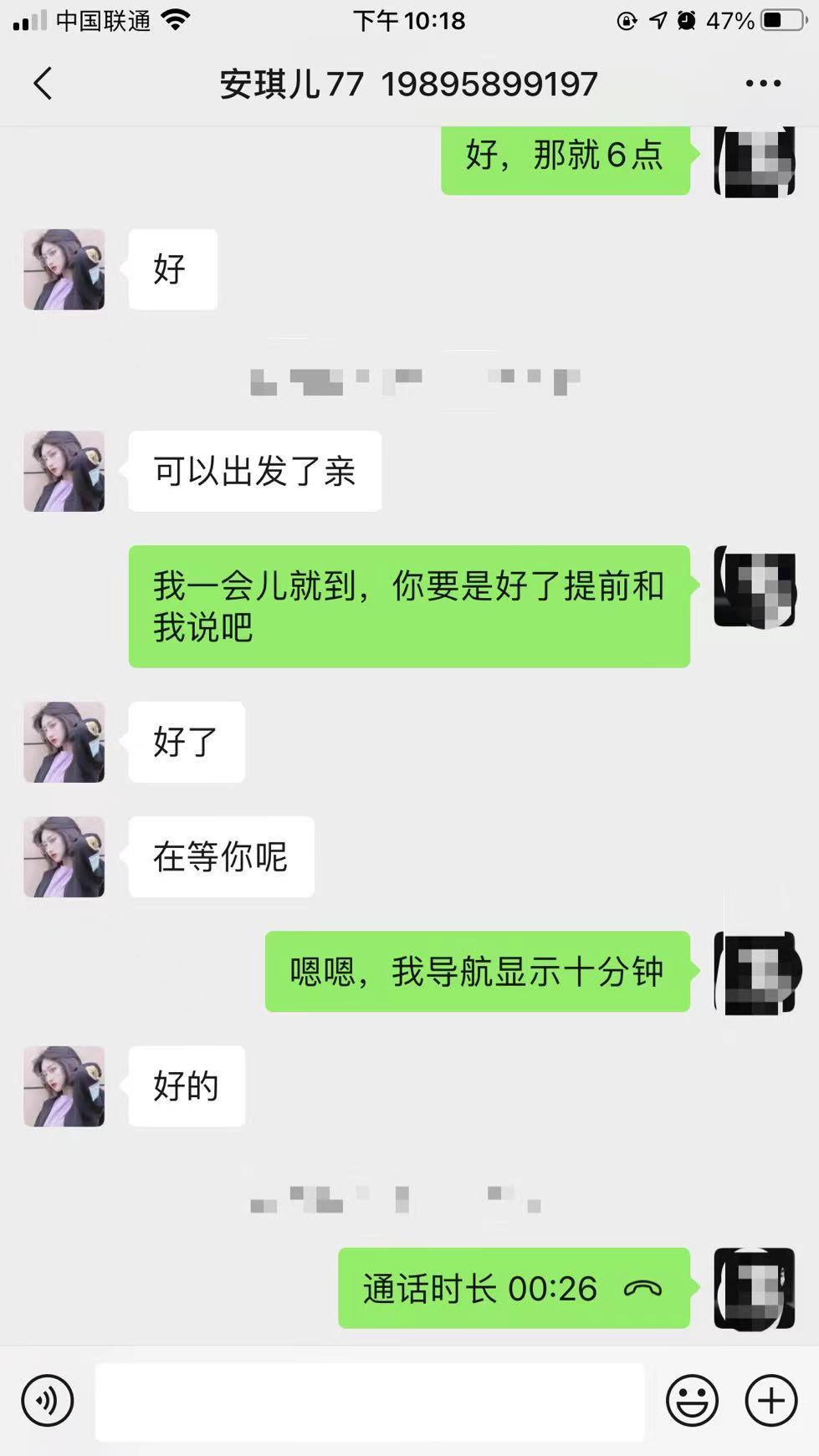The width and height of the screenshot is (819, 1456).
Task: Switch to voice message input
Action: point(48,1400)
